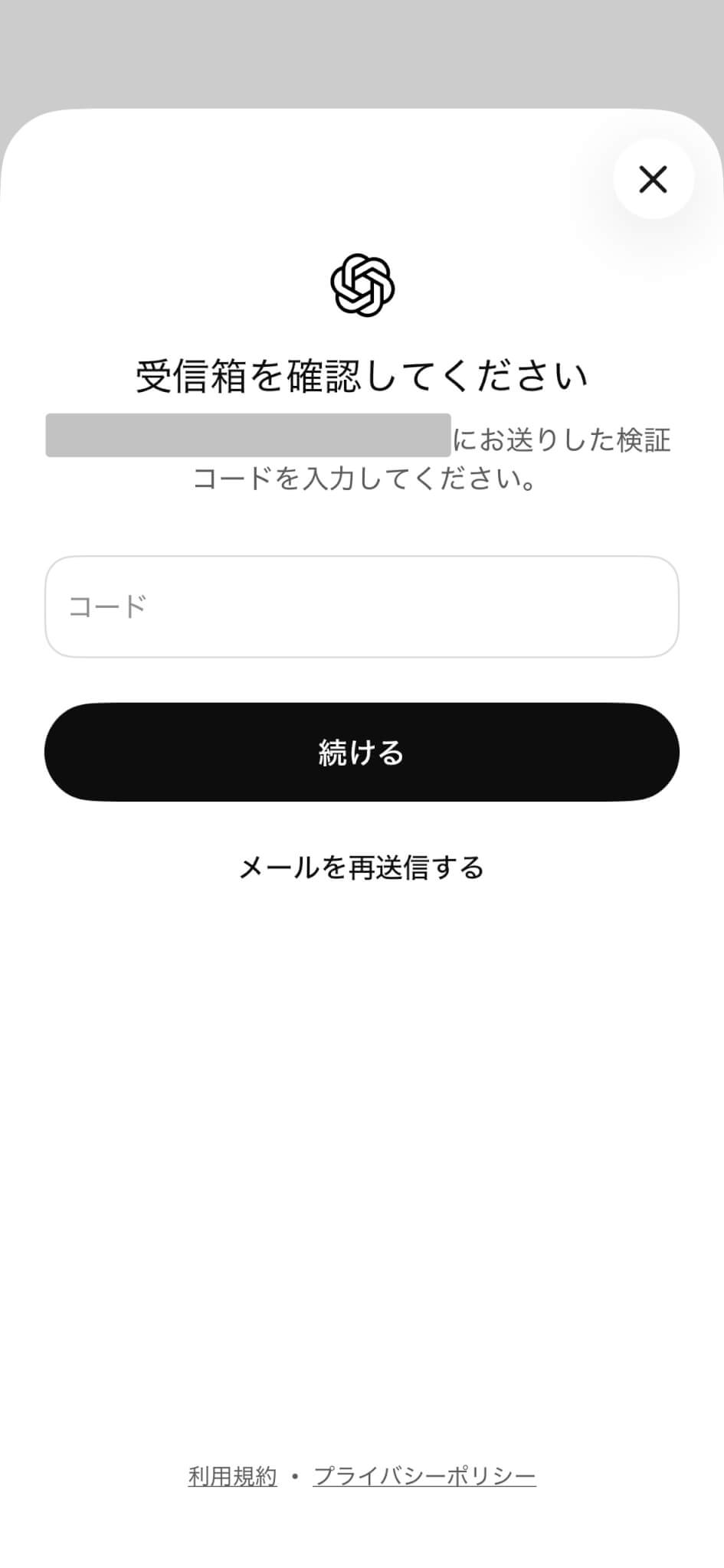Focus the コード input field
The width and height of the screenshot is (724, 1568).
tap(362, 606)
